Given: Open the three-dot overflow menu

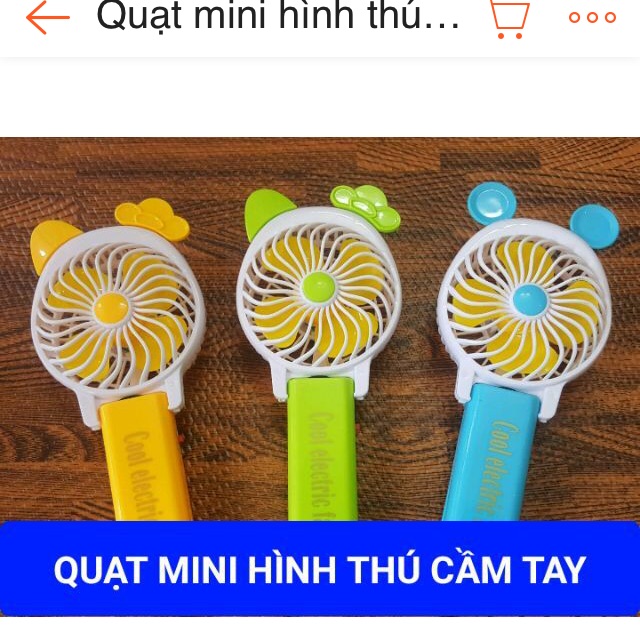Looking at the screenshot, I should (x=592, y=17).
